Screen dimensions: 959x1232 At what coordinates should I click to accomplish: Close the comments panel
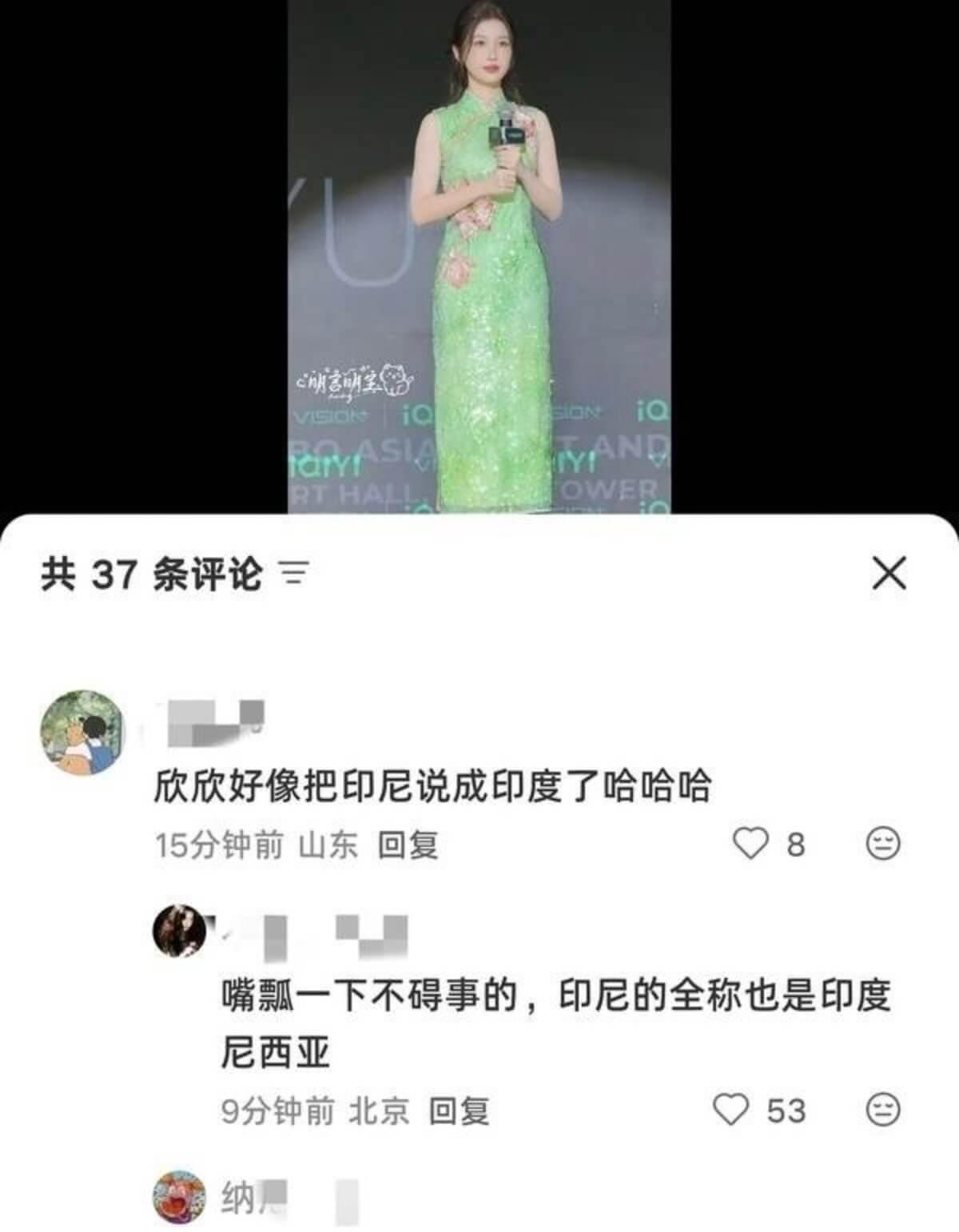[x=889, y=574]
